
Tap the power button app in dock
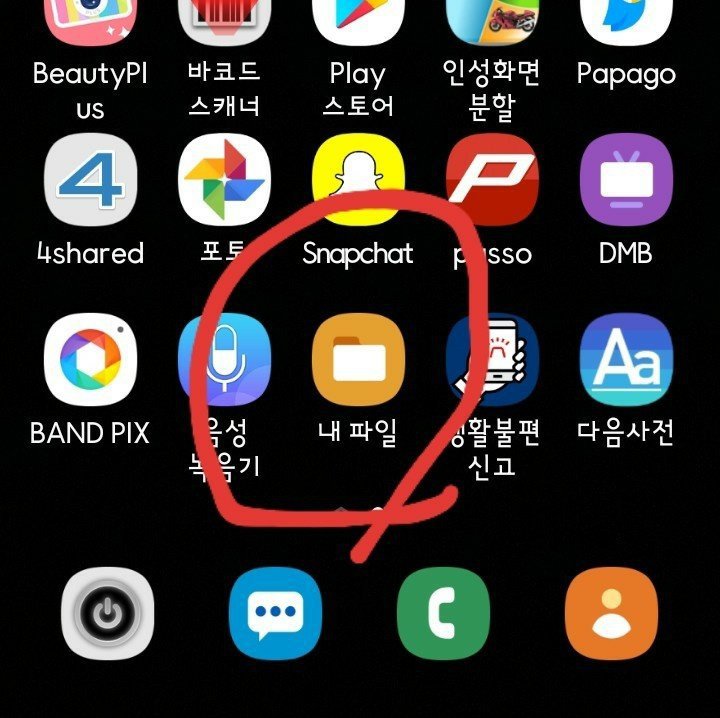pos(108,612)
